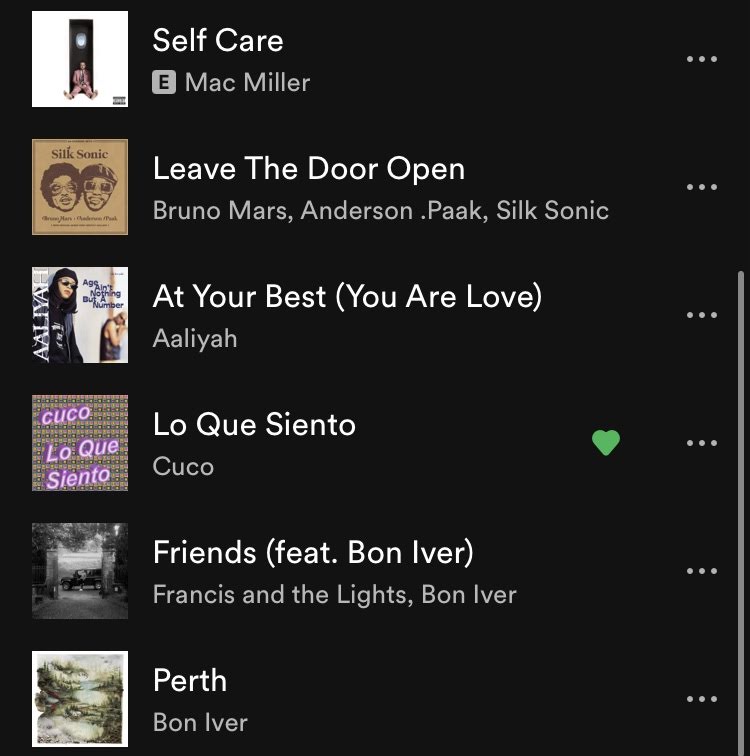Image resolution: width=750 pixels, height=756 pixels.
Task: Unlike Lo Que Siento via the green heart
Action: 606,443
